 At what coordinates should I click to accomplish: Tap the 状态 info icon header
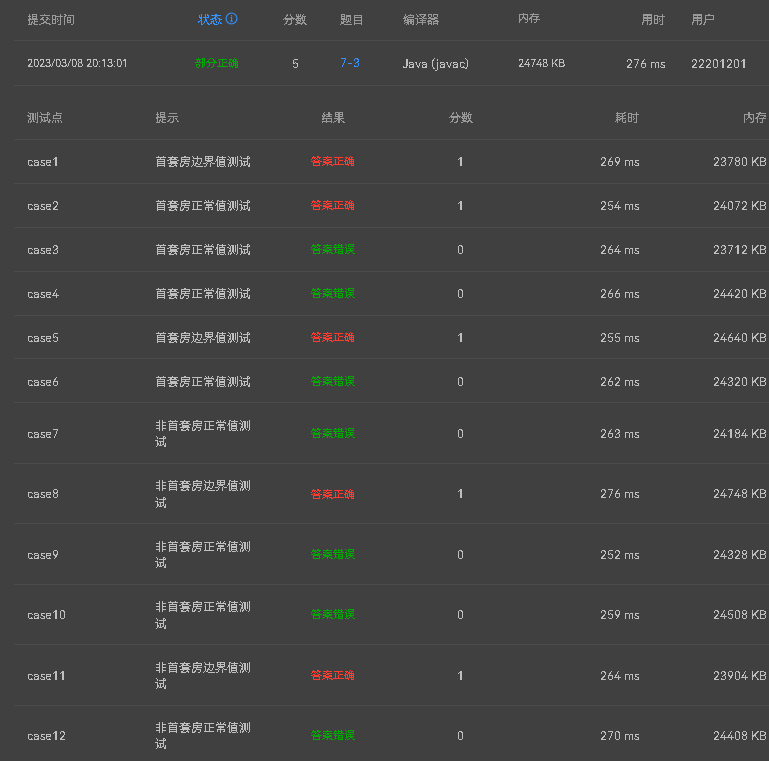coord(232,19)
